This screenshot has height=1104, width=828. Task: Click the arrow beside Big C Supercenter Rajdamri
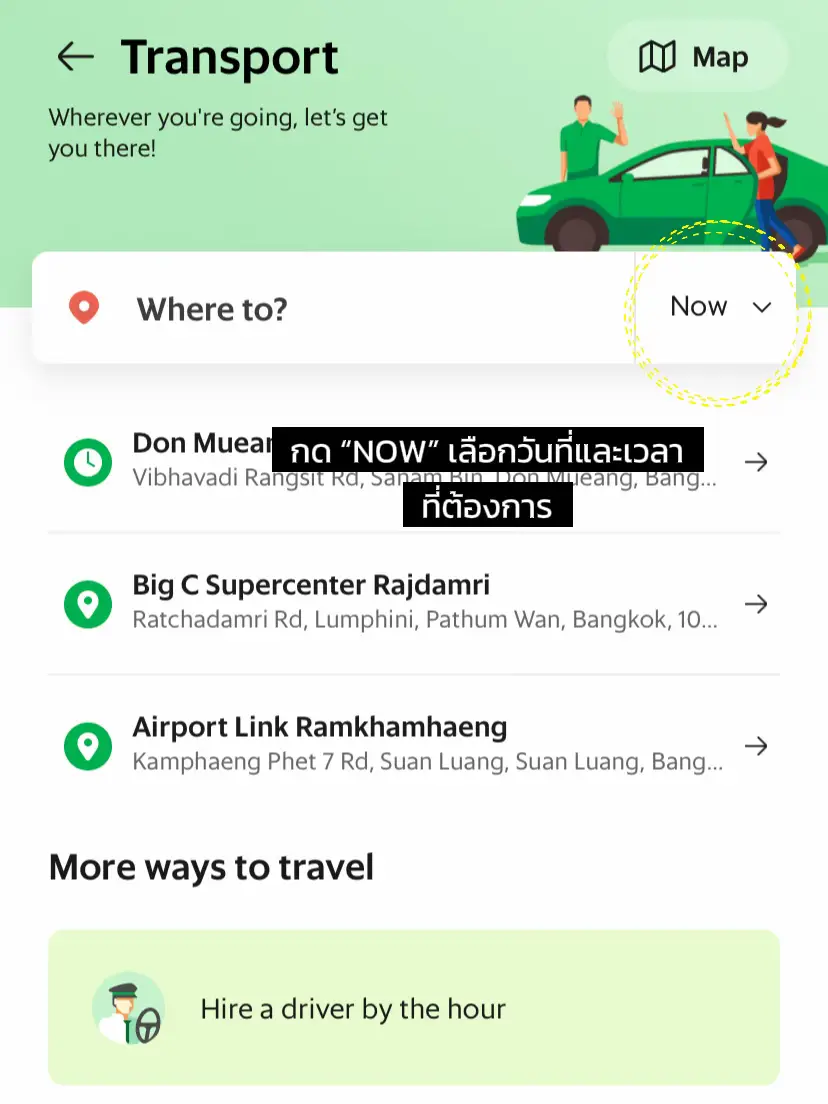(757, 603)
